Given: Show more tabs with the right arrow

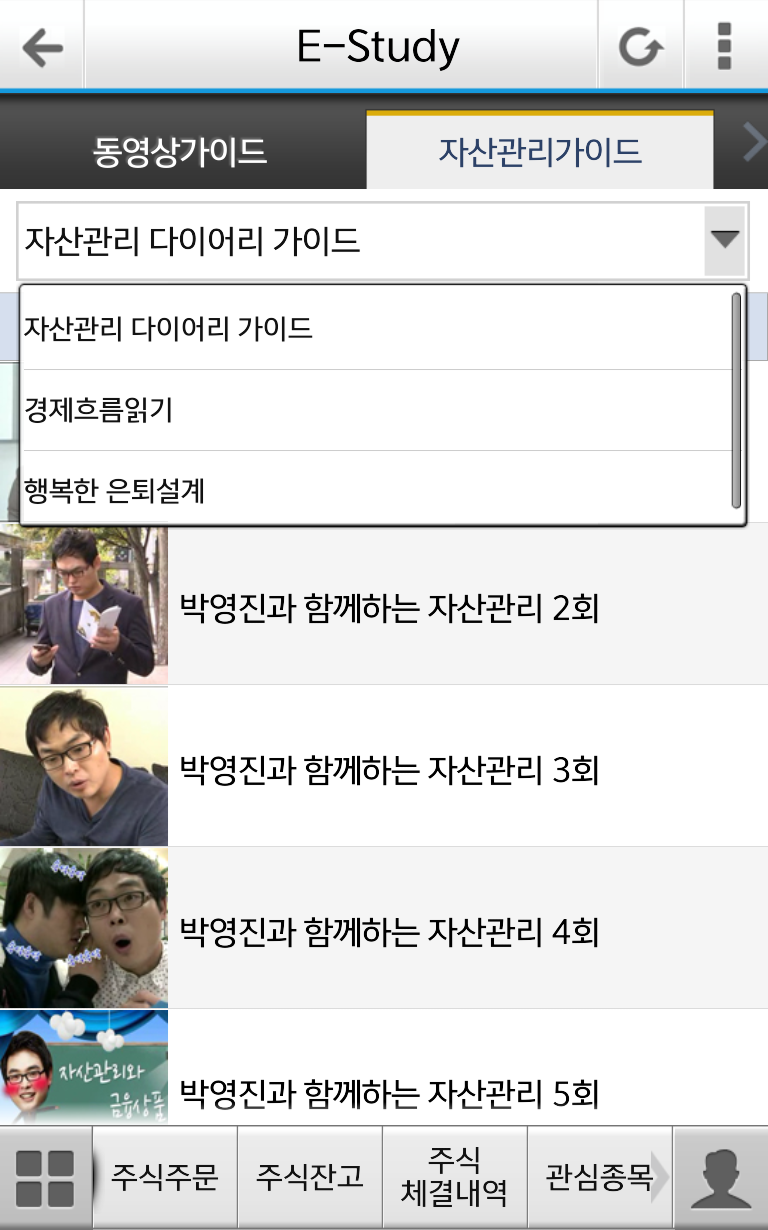Looking at the screenshot, I should click(x=752, y=145).
